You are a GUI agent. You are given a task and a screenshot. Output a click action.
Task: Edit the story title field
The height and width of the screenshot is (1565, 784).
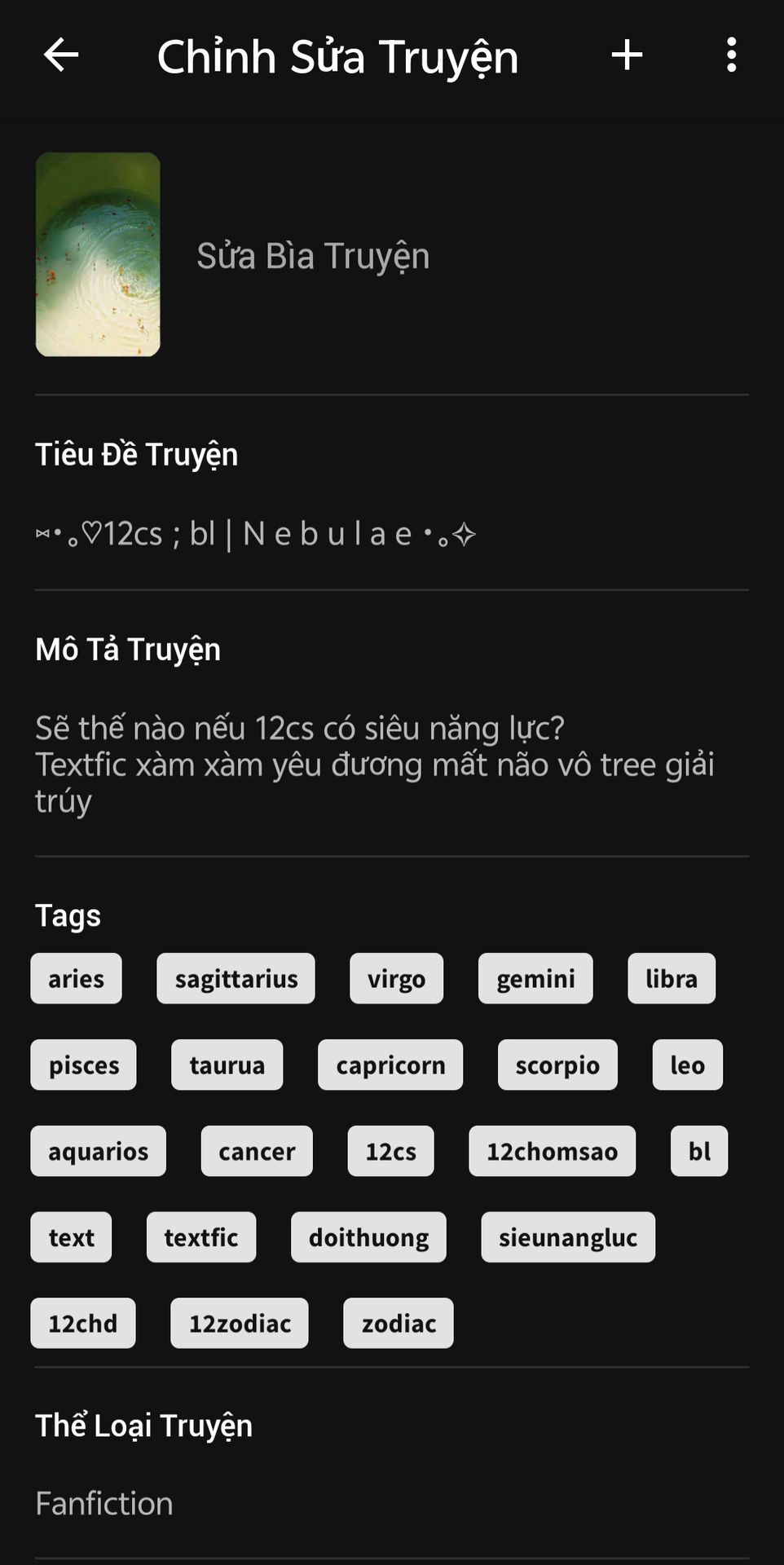tap(256, 534)
